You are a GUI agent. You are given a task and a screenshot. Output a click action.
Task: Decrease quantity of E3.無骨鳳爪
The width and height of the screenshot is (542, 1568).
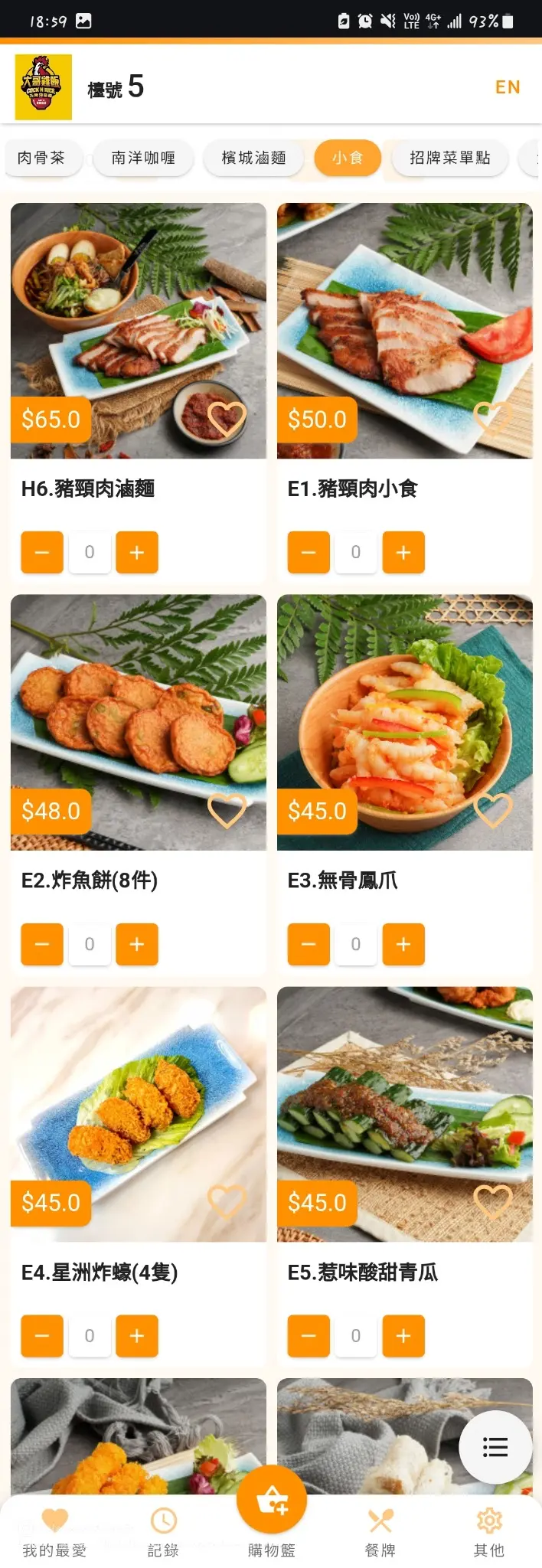(x=309, y=944)
